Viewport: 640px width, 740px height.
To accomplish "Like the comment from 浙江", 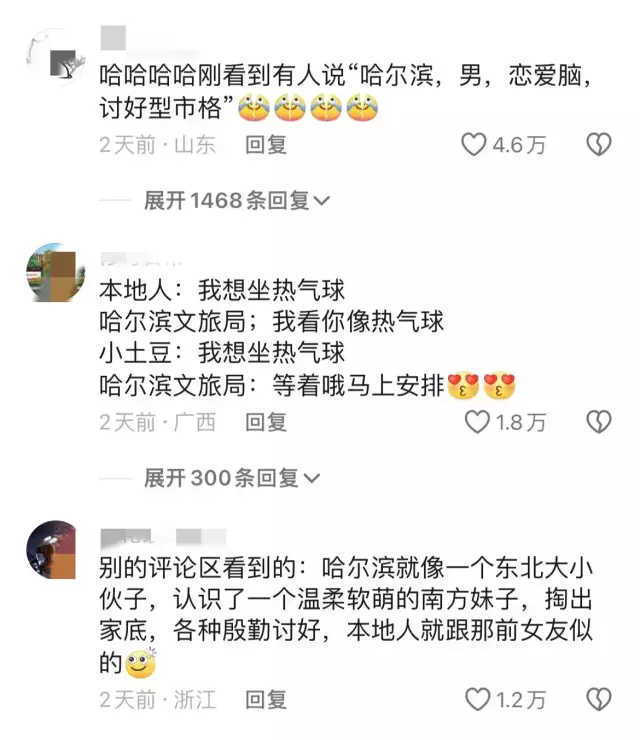I will (x=477, y=699).
